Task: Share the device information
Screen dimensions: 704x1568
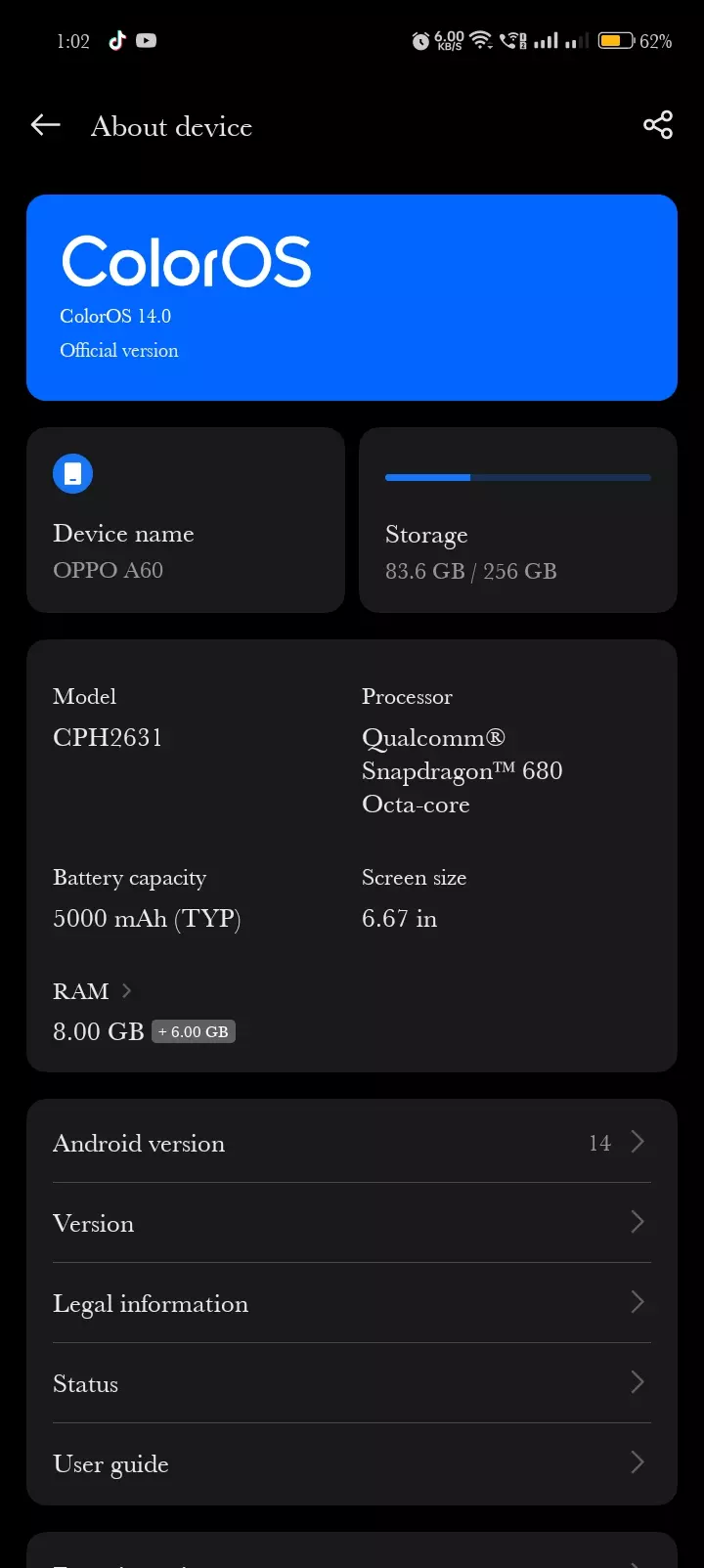Action: coord(657,125)
